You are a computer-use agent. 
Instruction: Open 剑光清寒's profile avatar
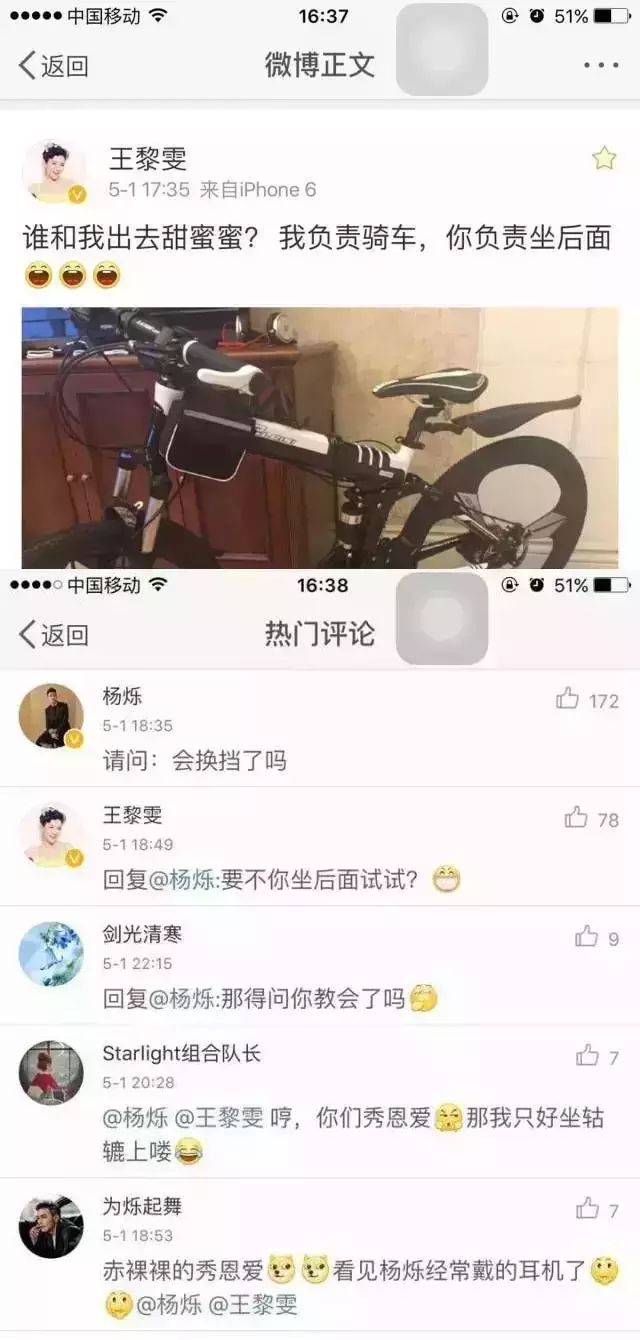click(51, 954)
